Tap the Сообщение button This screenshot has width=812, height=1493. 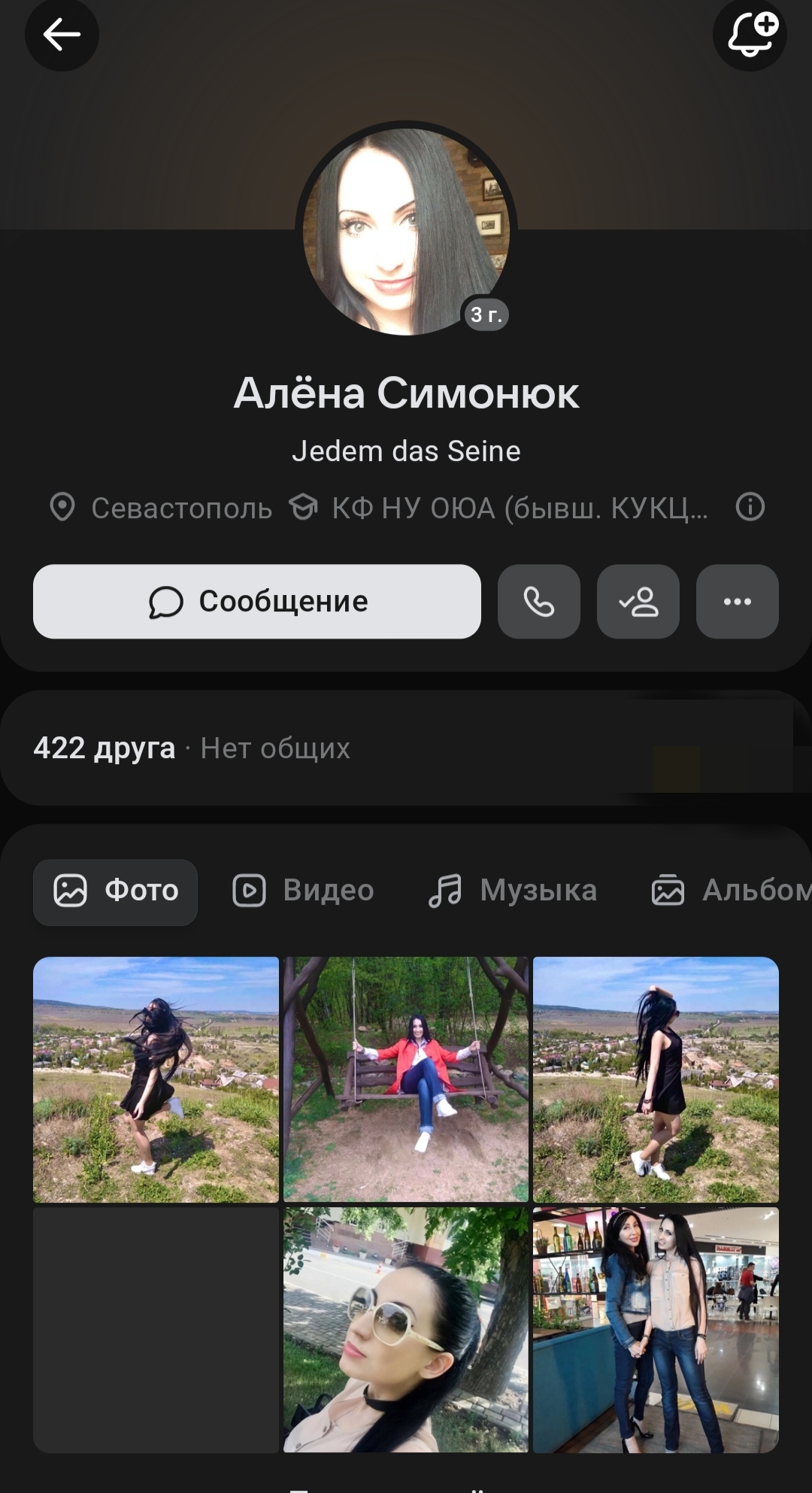click(256, 602)
